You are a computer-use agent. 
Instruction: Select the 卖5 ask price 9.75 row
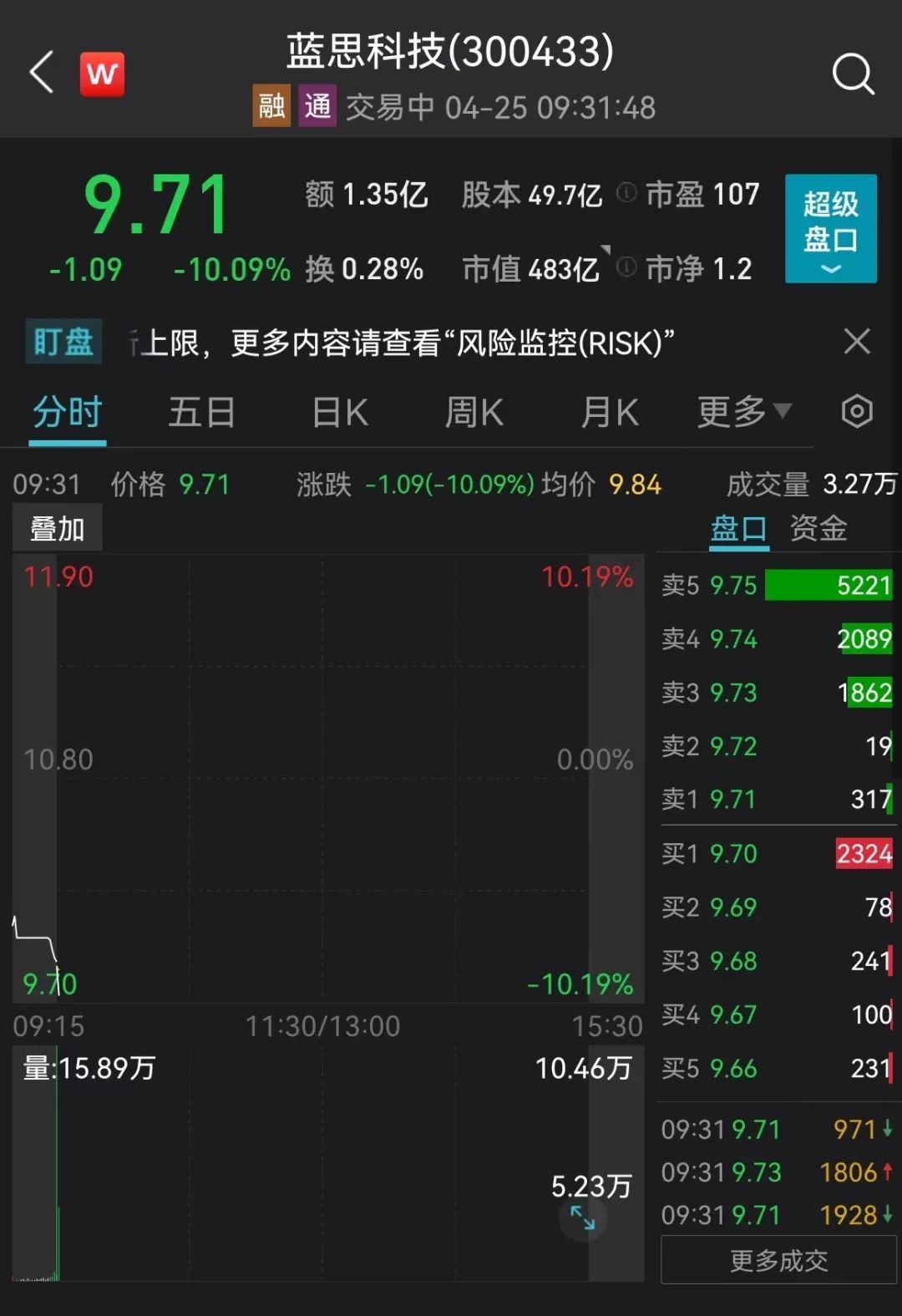click(777, 586)
